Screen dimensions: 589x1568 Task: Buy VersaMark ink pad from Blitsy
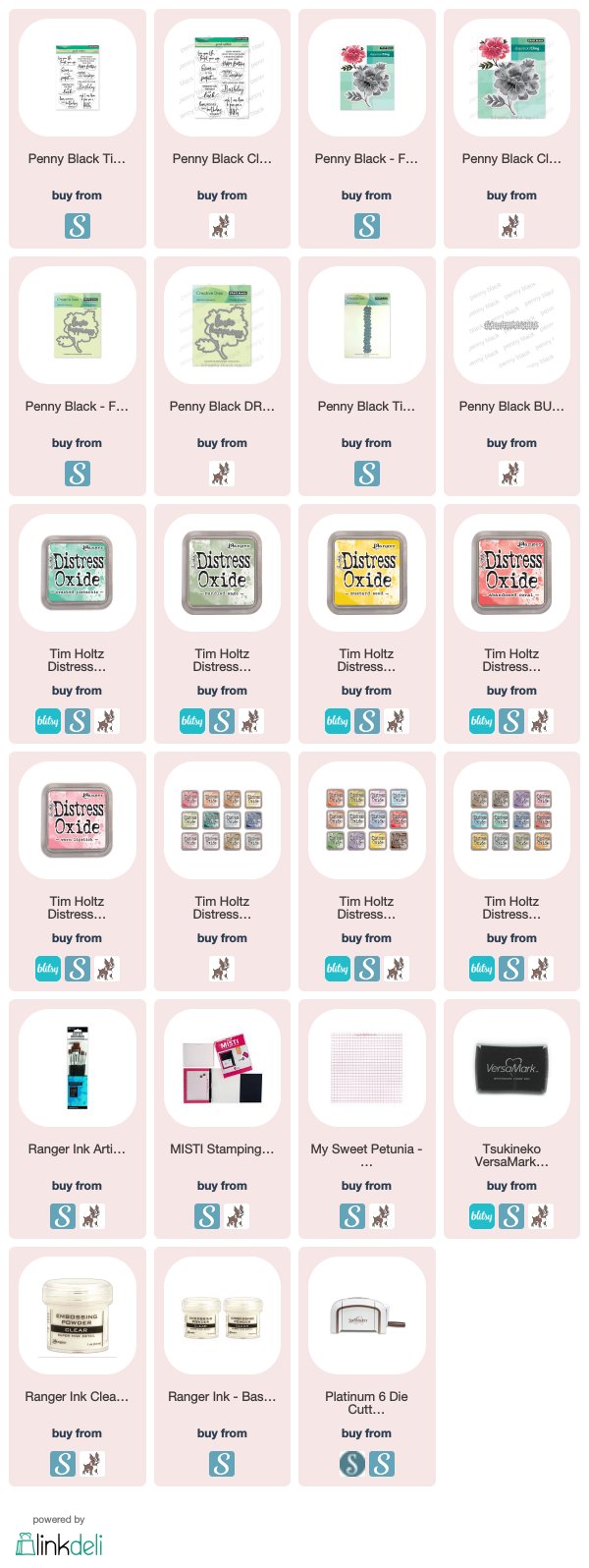(482, 1216)
